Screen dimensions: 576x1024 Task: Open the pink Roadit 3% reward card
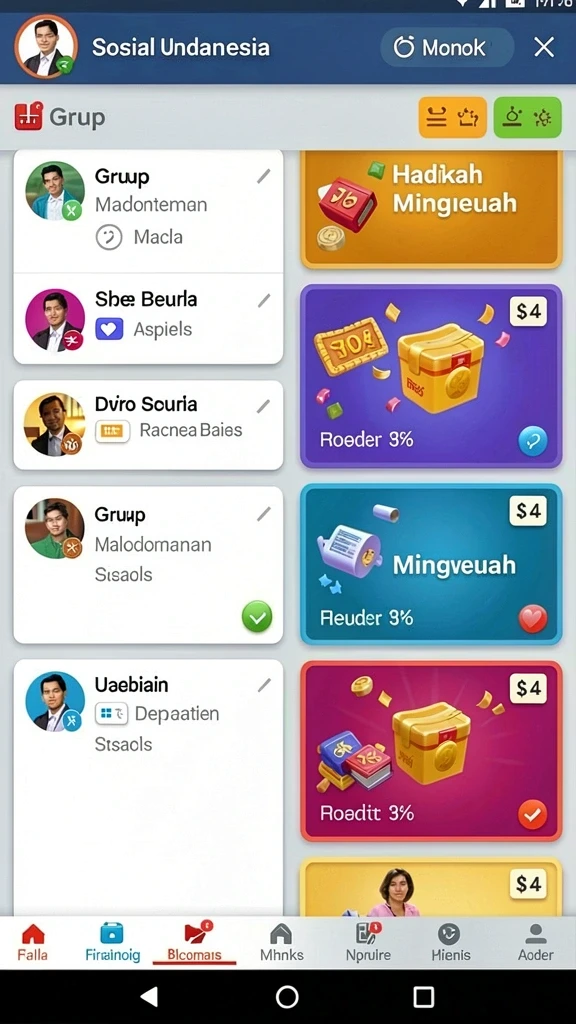point(431,751)
